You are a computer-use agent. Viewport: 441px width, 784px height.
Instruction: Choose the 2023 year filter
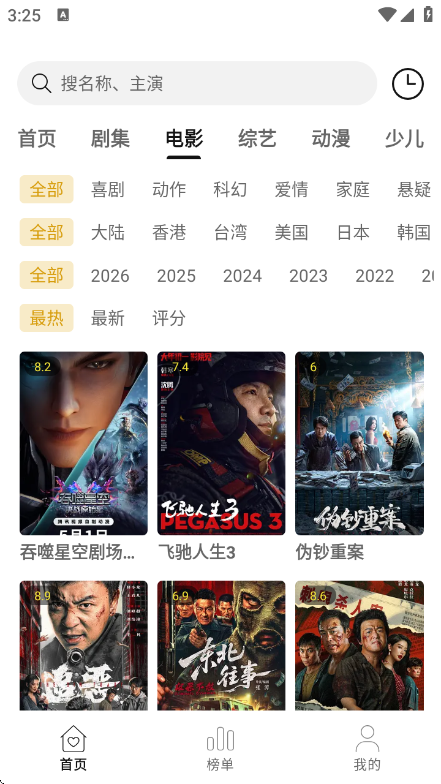308,276
